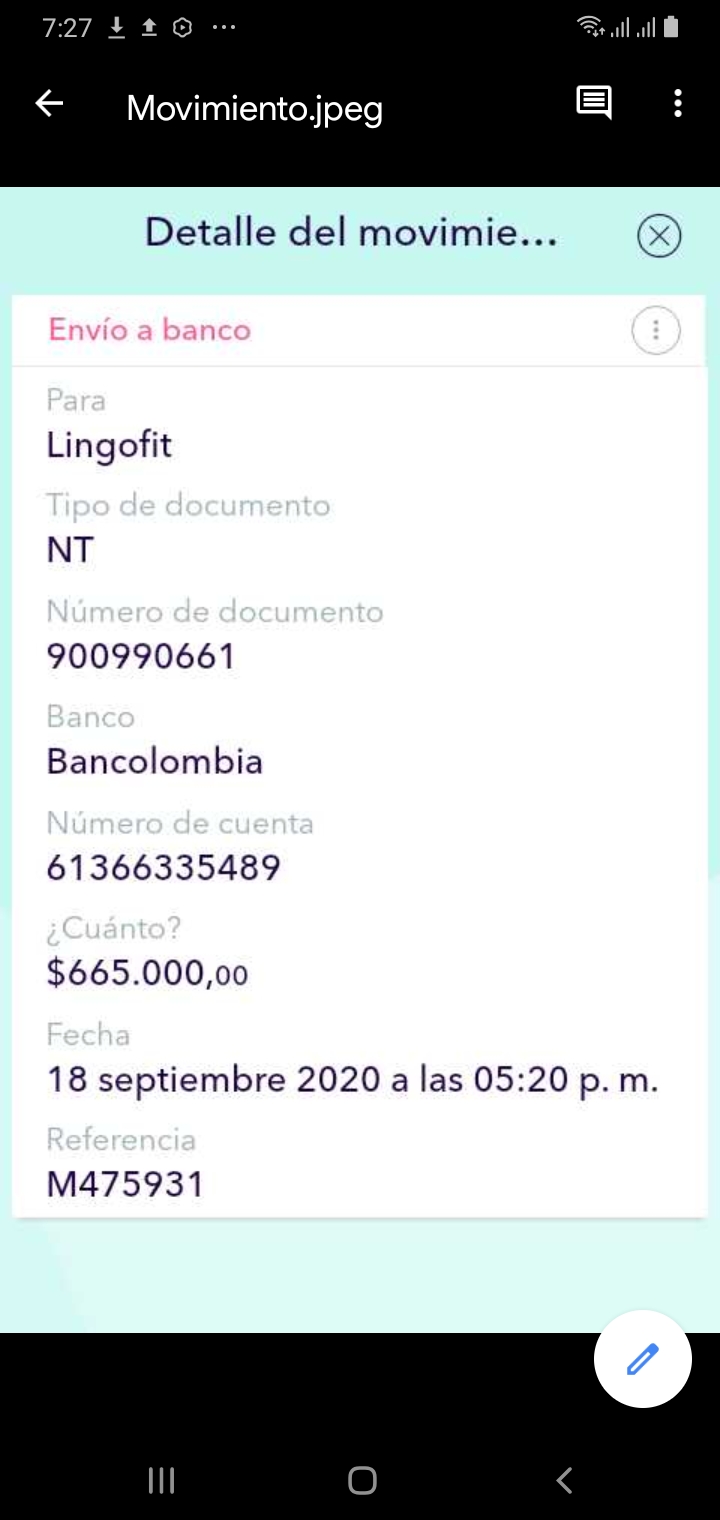
Task: Go to the home screen
Action: [x=362, y=1480]
